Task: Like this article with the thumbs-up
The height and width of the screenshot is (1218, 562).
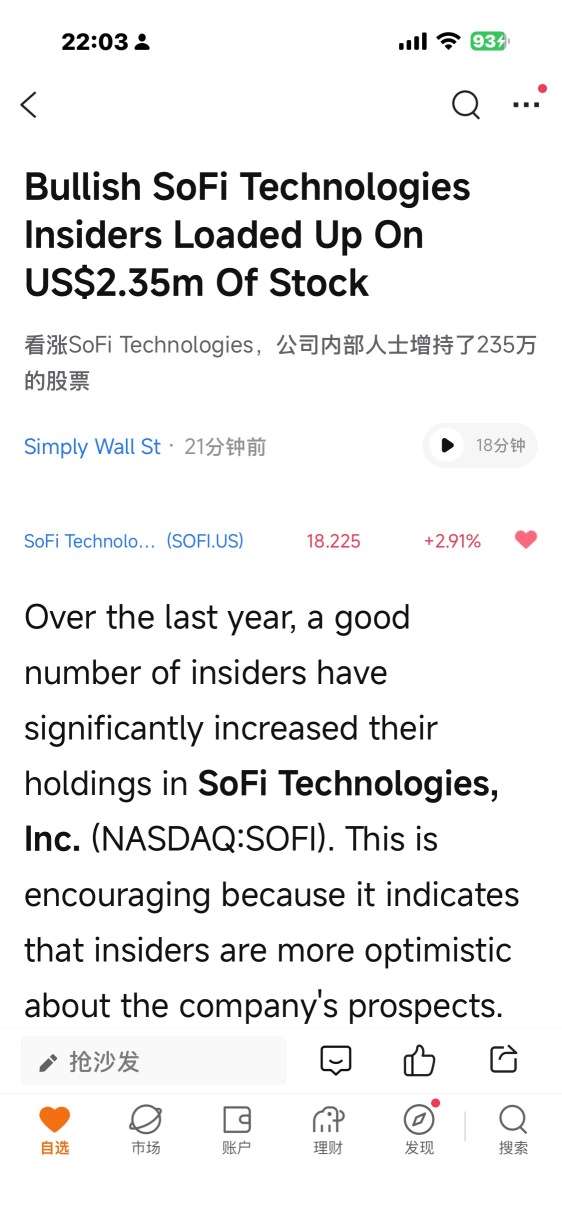Action: [x=419, y=1060]
